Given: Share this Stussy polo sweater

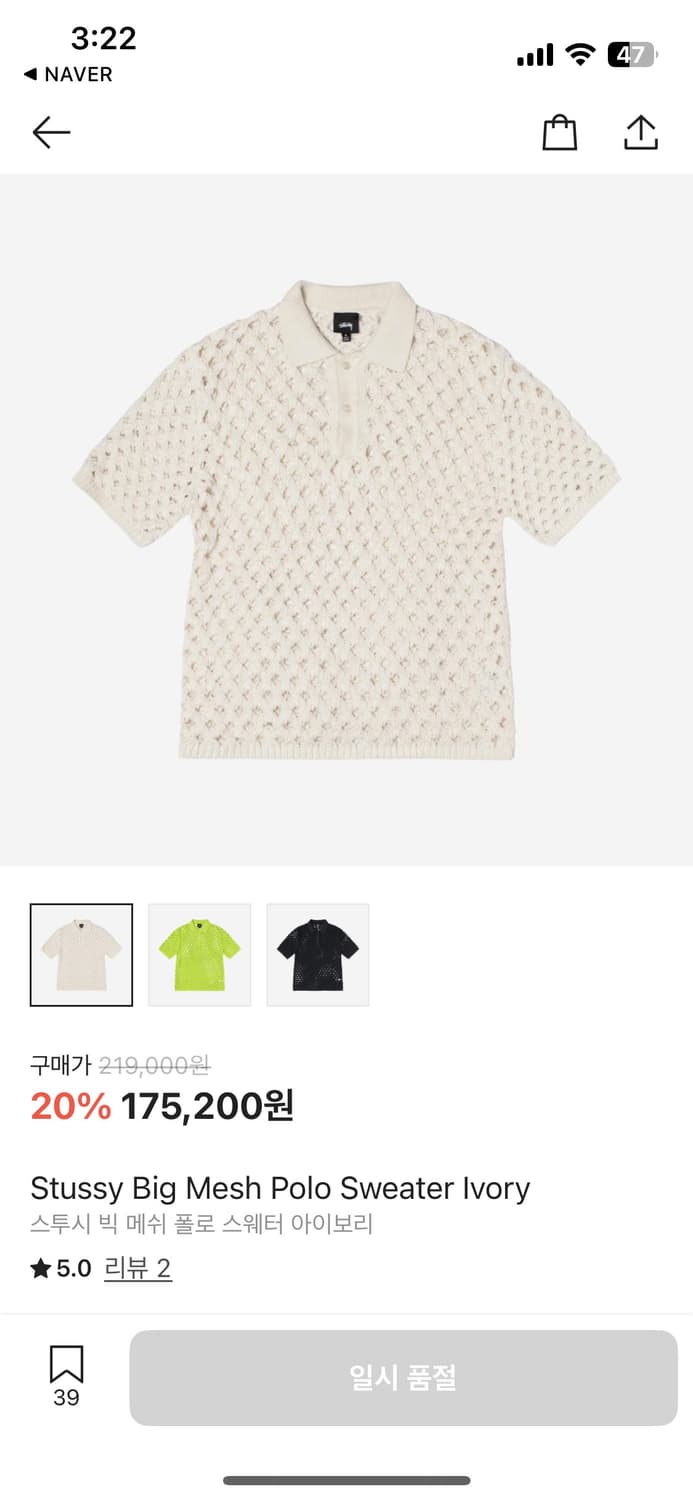Looking at the screenshot, I should coord(640,132).
